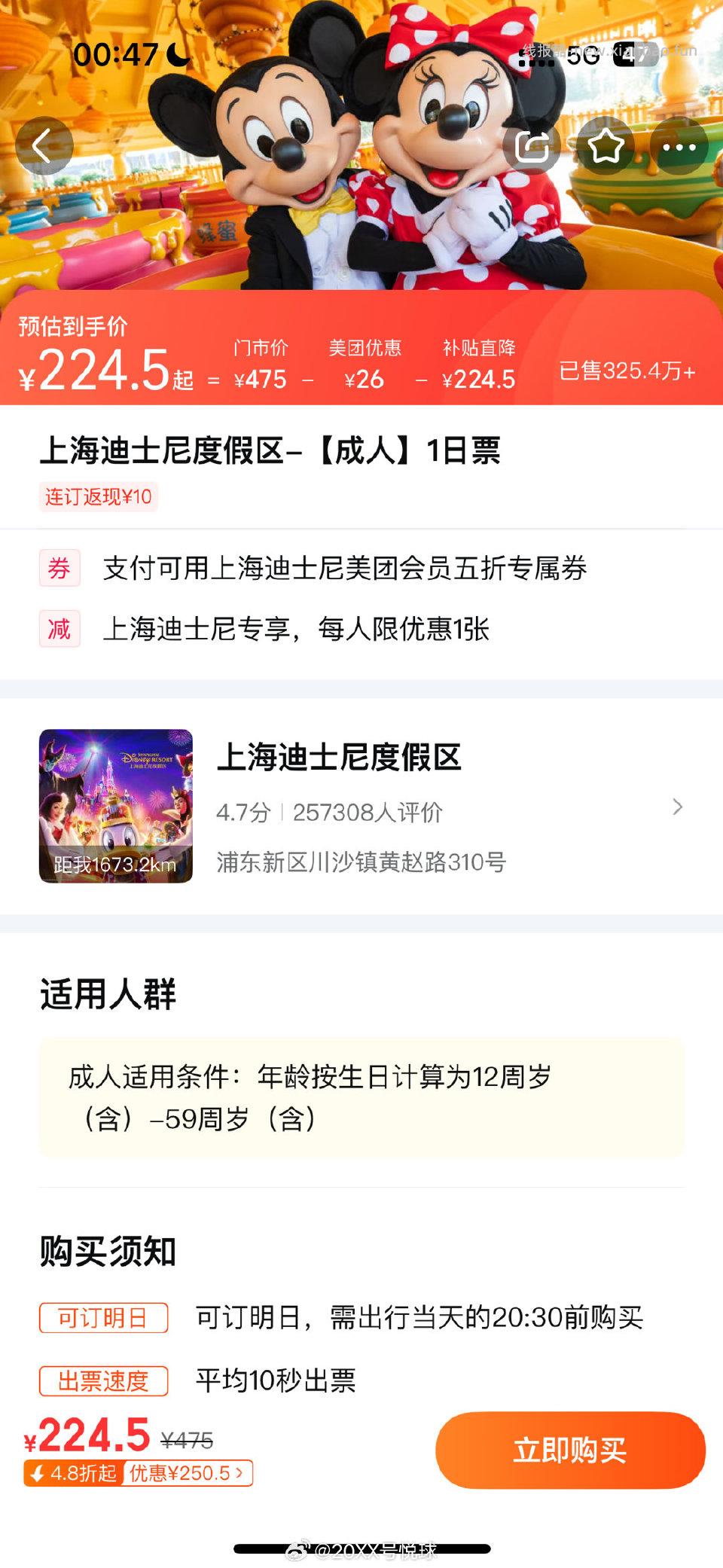Open the 257308人评价 reviews link
Screen dimensions: 723x1568
tap(367, 813)
